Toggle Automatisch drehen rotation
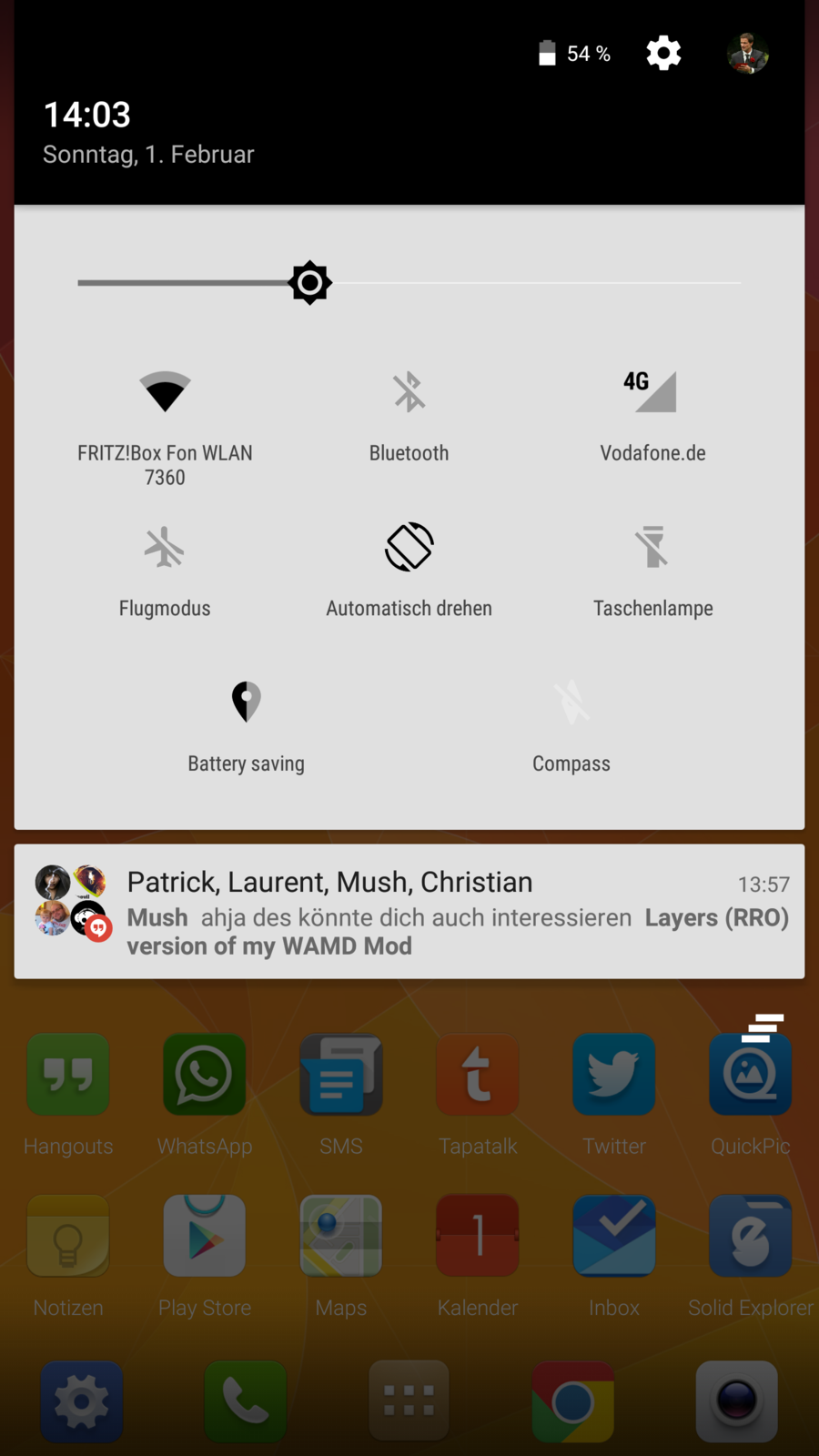Screen dimensions: 819x1456 pos(409,549)
